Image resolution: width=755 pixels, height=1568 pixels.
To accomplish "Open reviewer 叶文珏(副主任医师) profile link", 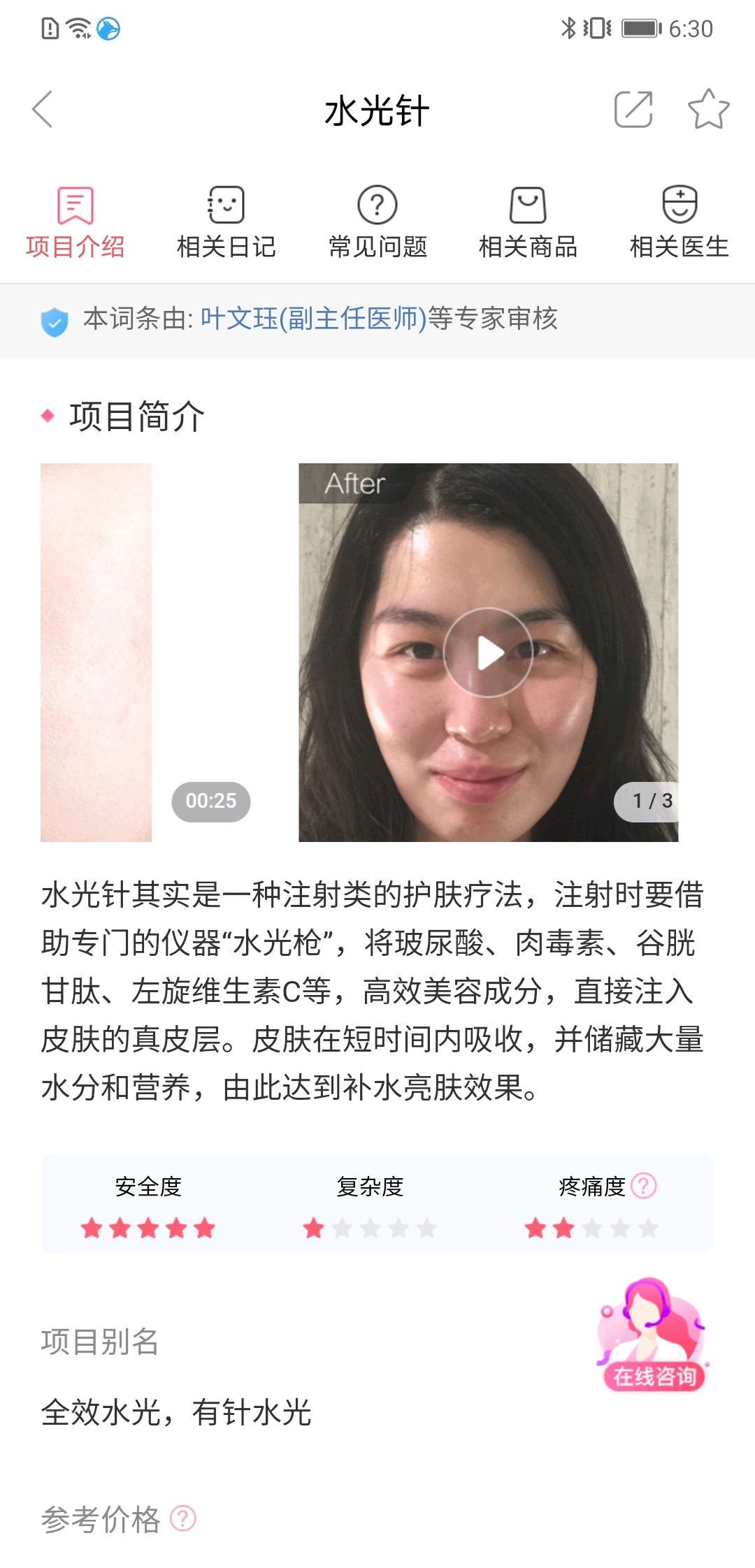I will (x=313, y=319).
